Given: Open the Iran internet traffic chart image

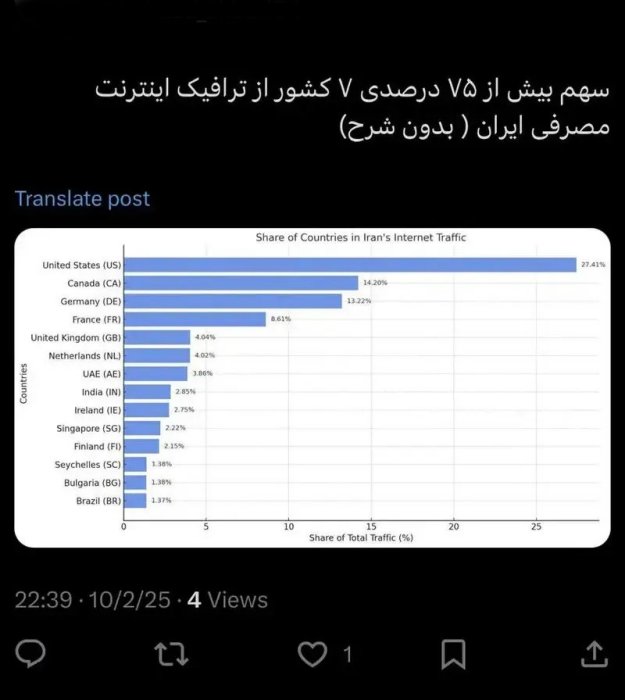Looking at the screenshot, I should point(312,387).
